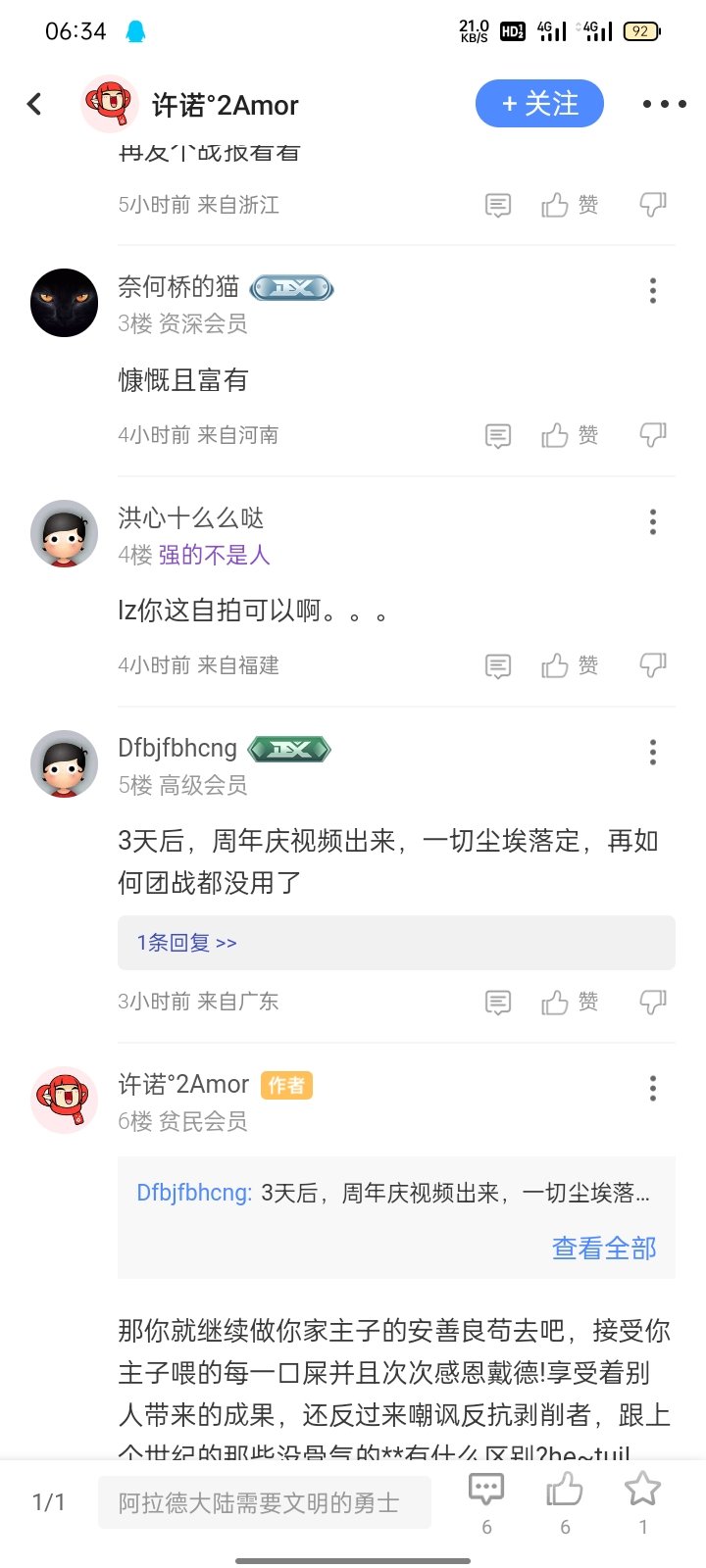The image size is (706, 1568).
Task: Open 查看全部 to view the full quote
Action: click(603, 1247)
